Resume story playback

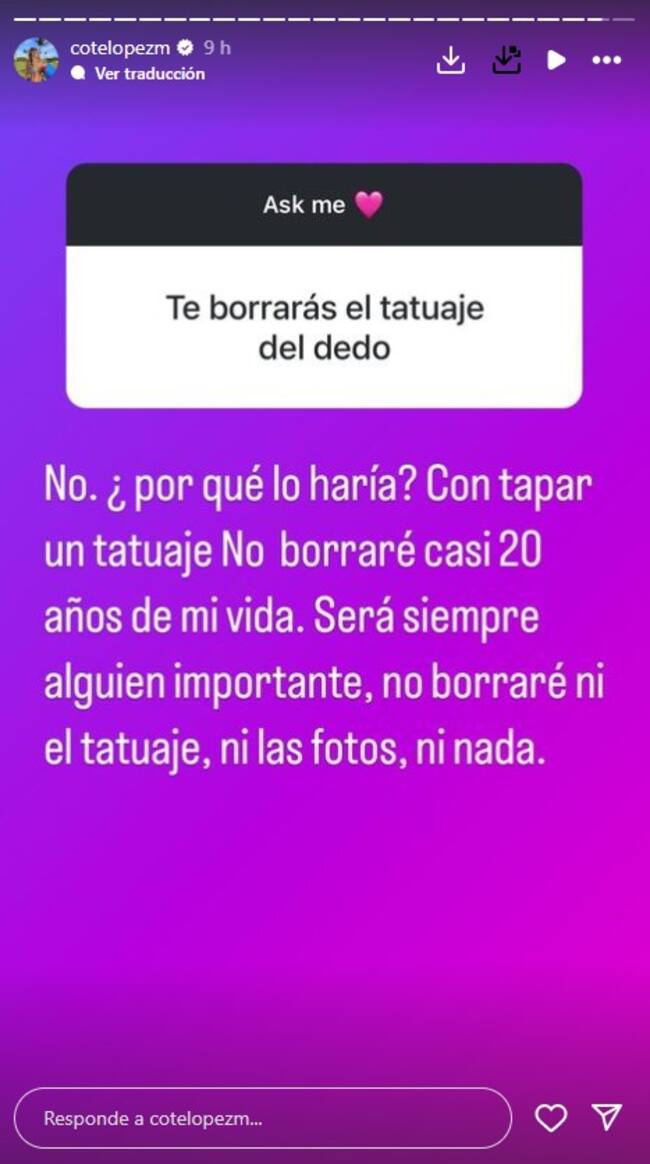click(556, 61)
